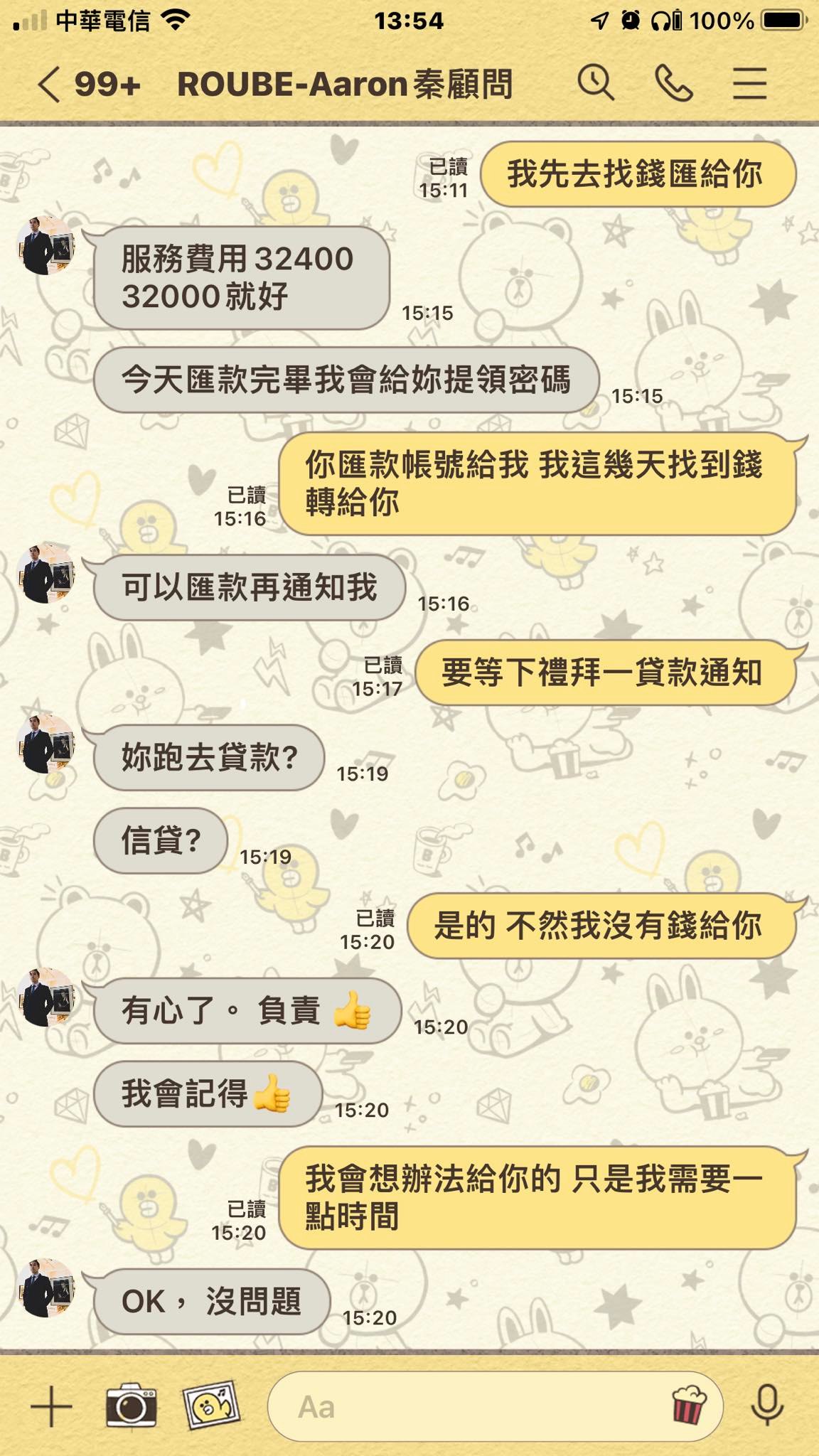Screen dimensions: 819x1456
Task: Open the sticker and emoji panel
Action: 688,1406
